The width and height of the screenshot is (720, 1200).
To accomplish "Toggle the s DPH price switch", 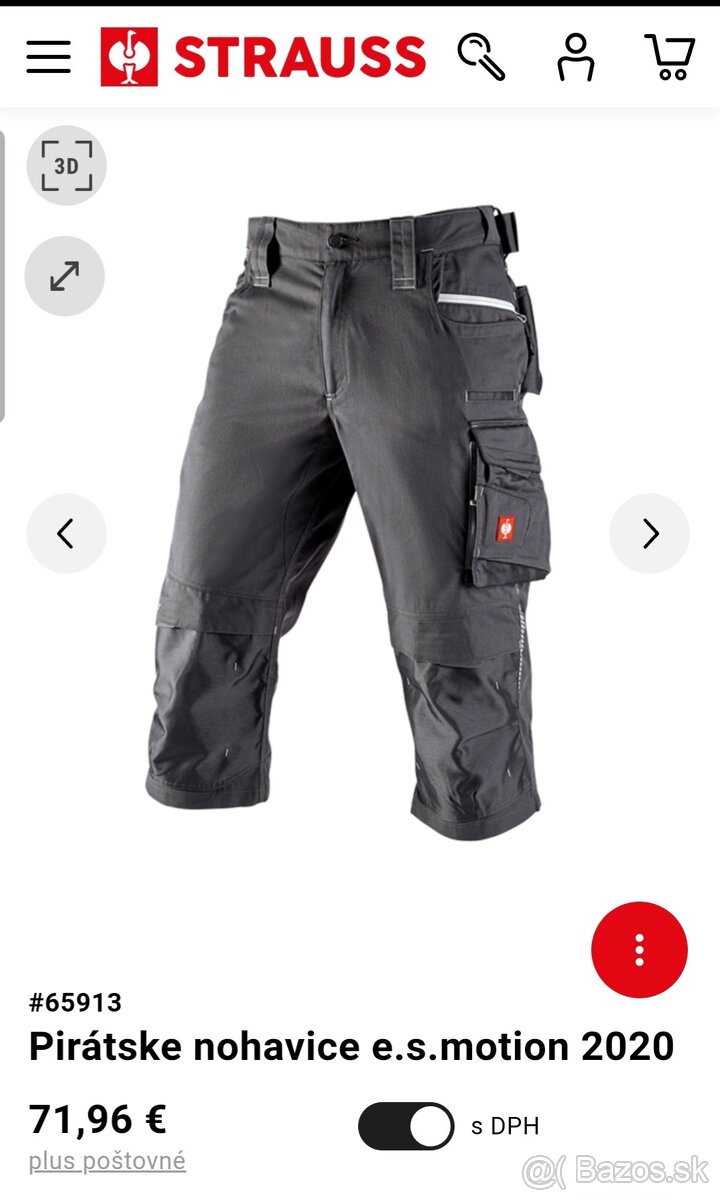I will pos(406,1126).
